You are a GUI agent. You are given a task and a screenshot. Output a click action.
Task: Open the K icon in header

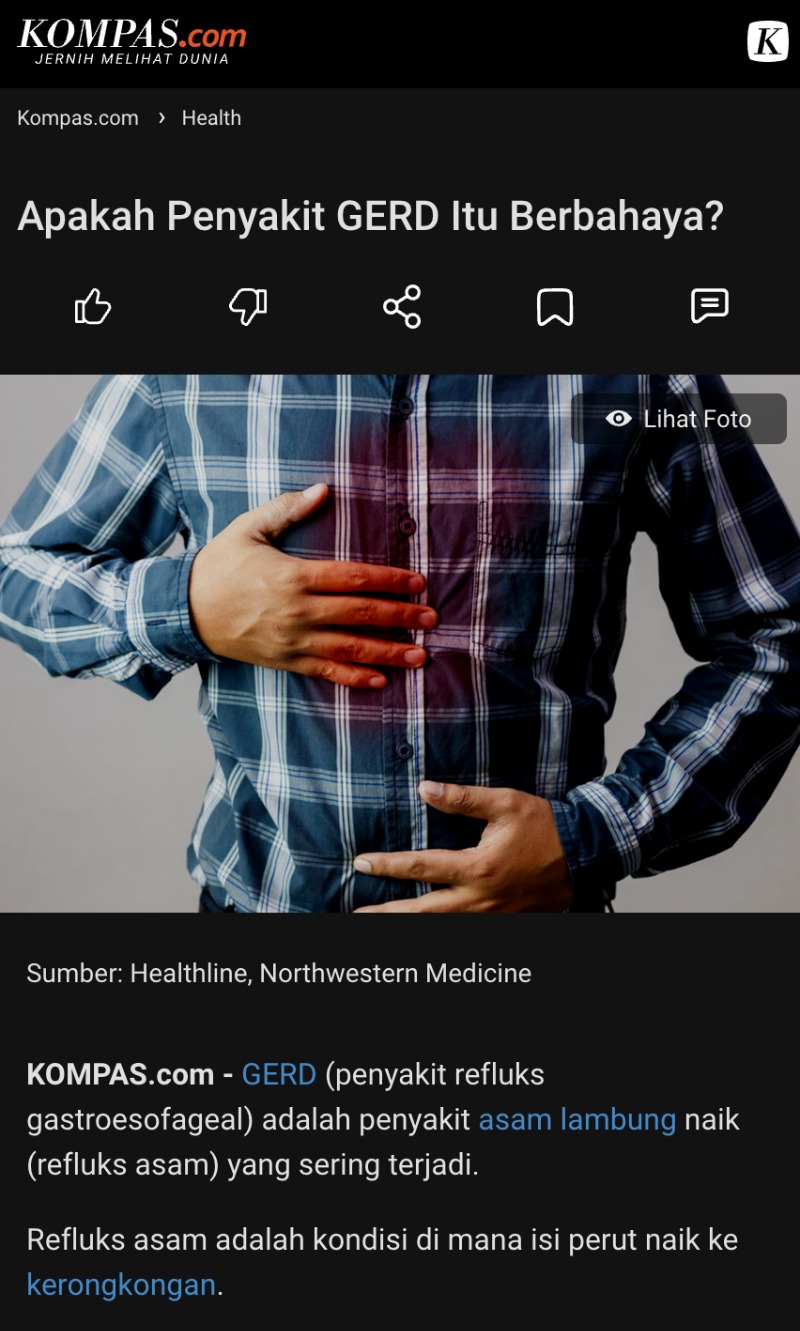click(767, 42)
